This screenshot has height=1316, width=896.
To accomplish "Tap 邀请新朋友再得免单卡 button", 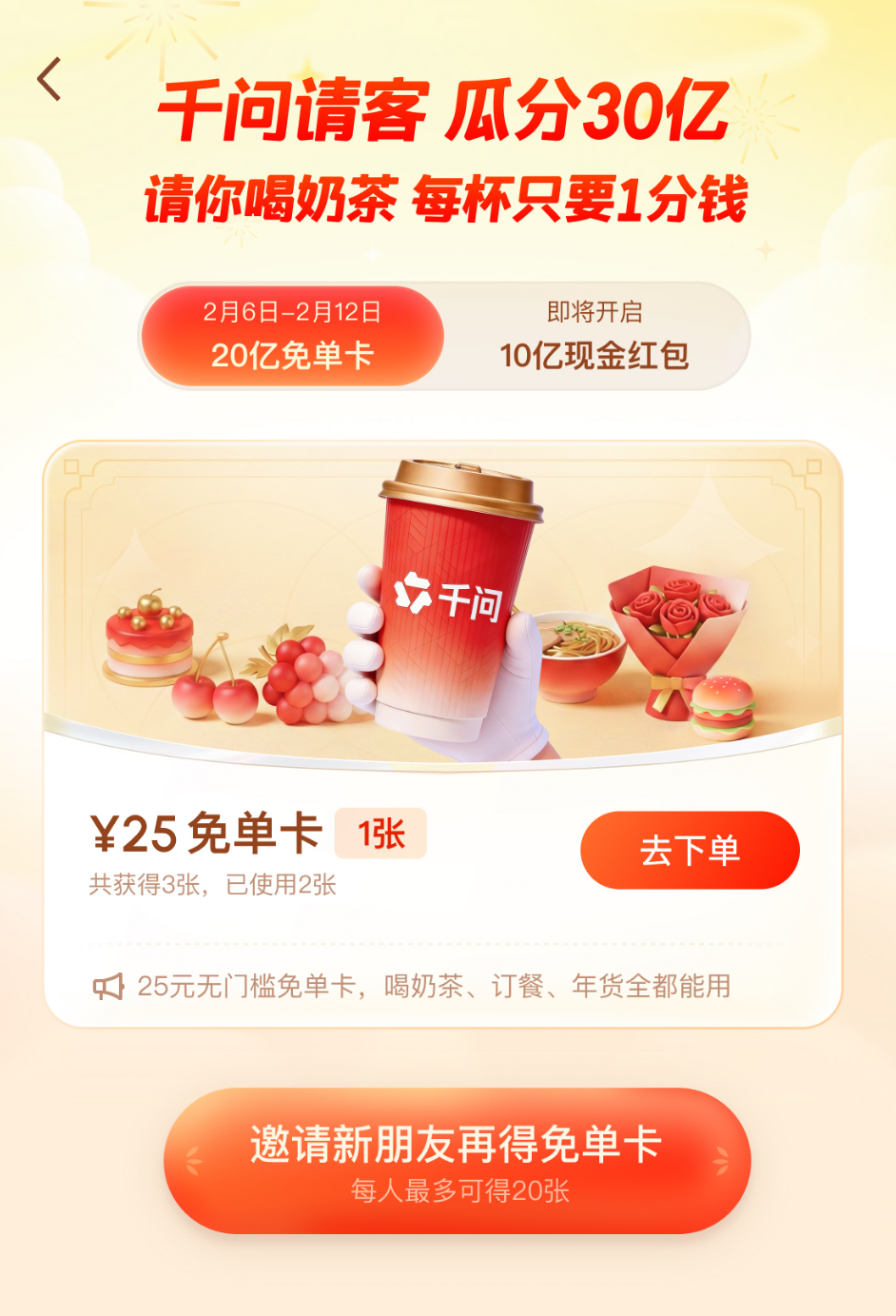I will (457, 1160).
